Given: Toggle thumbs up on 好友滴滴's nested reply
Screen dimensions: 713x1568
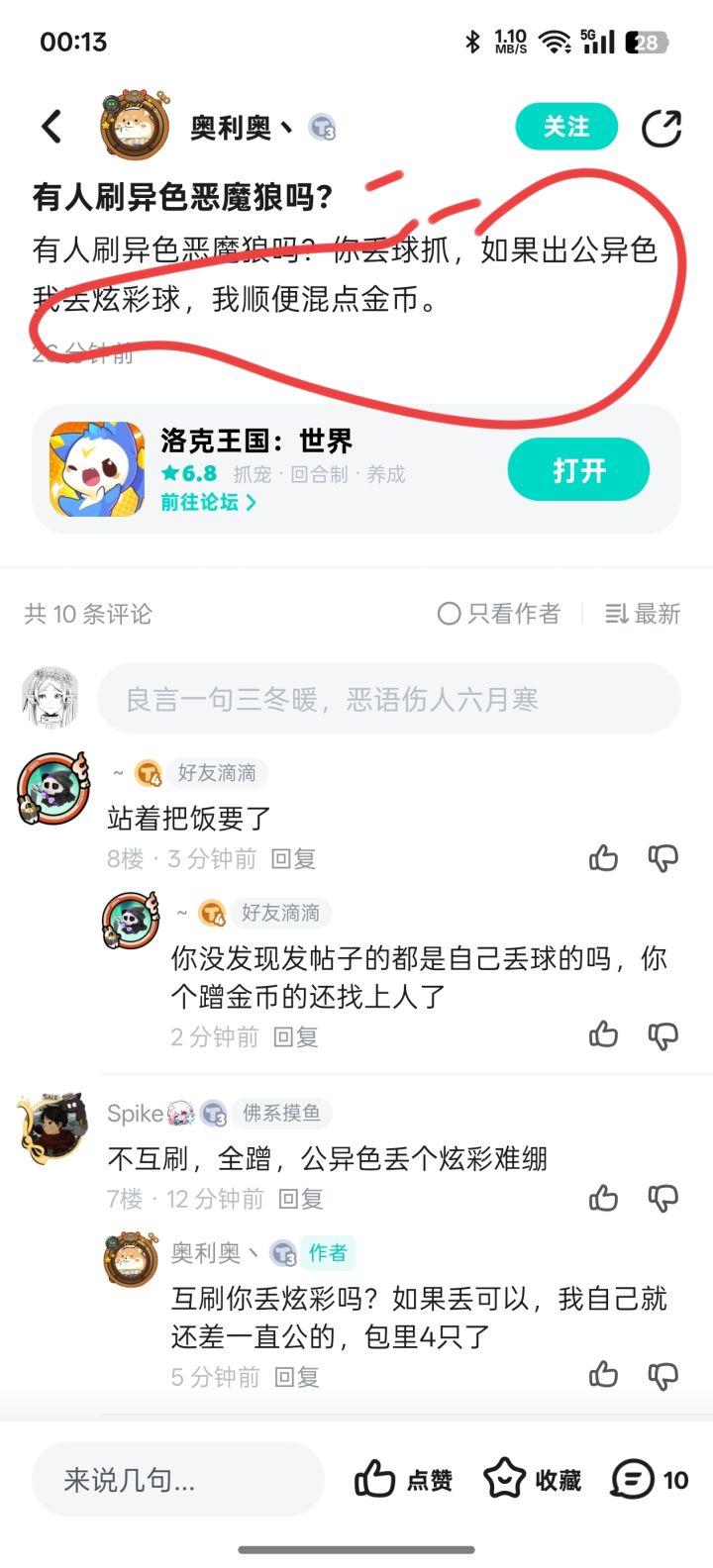Looking at the screenshot, I should tap(603, 1035).
